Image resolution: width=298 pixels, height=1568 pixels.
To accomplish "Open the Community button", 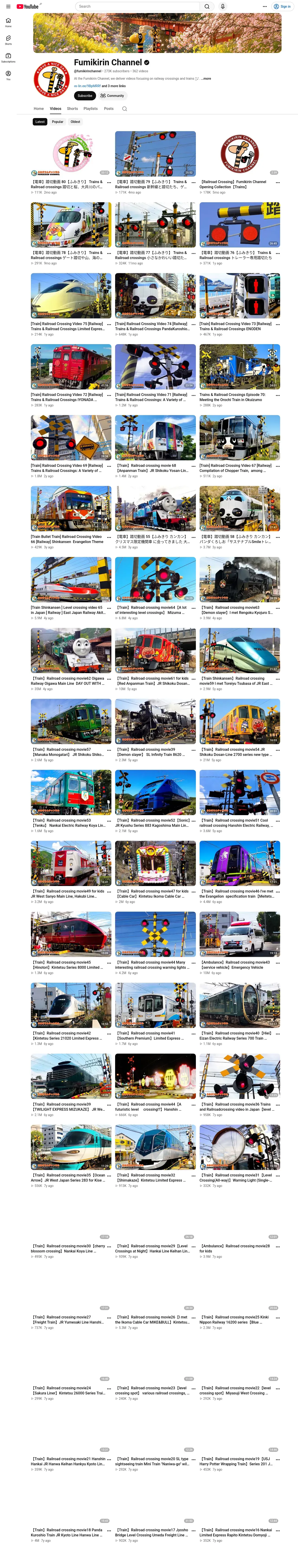I will 113,96.
